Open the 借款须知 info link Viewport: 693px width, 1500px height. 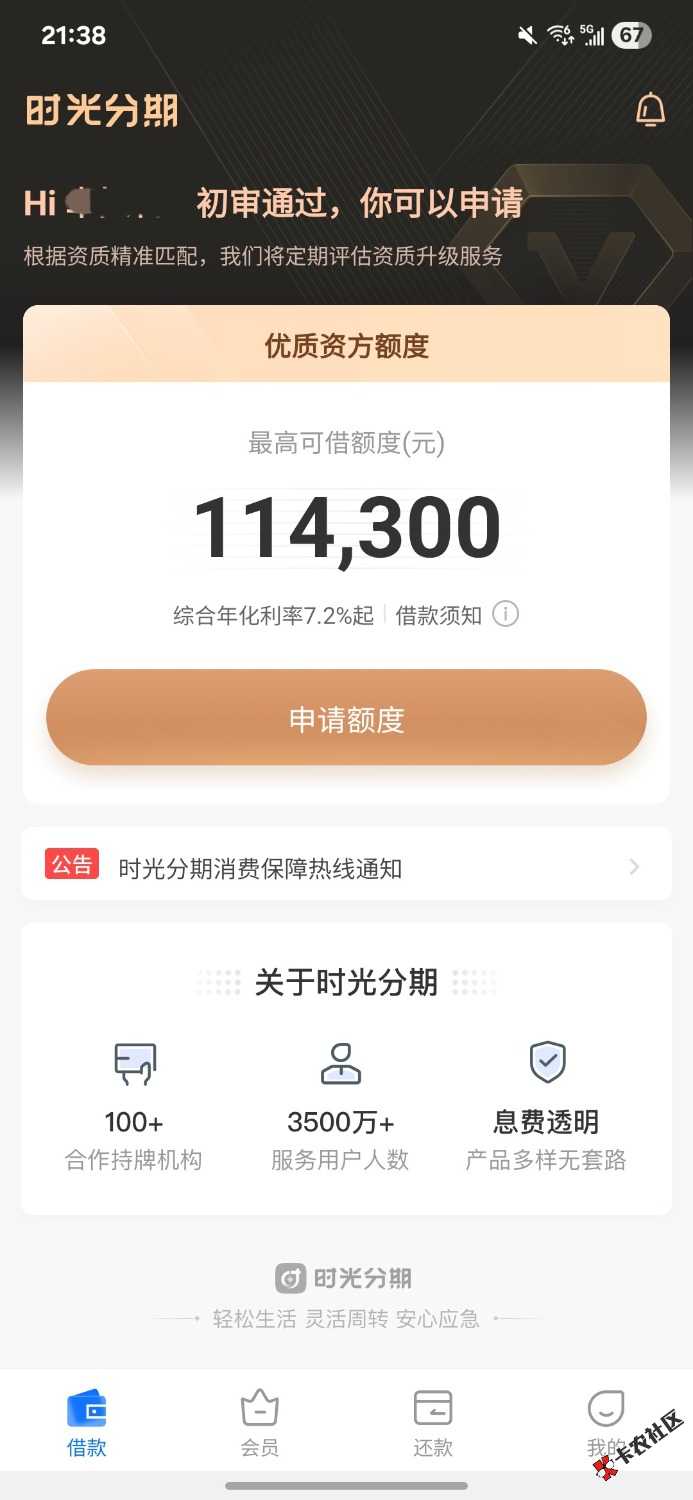click(x=456, y=615)
